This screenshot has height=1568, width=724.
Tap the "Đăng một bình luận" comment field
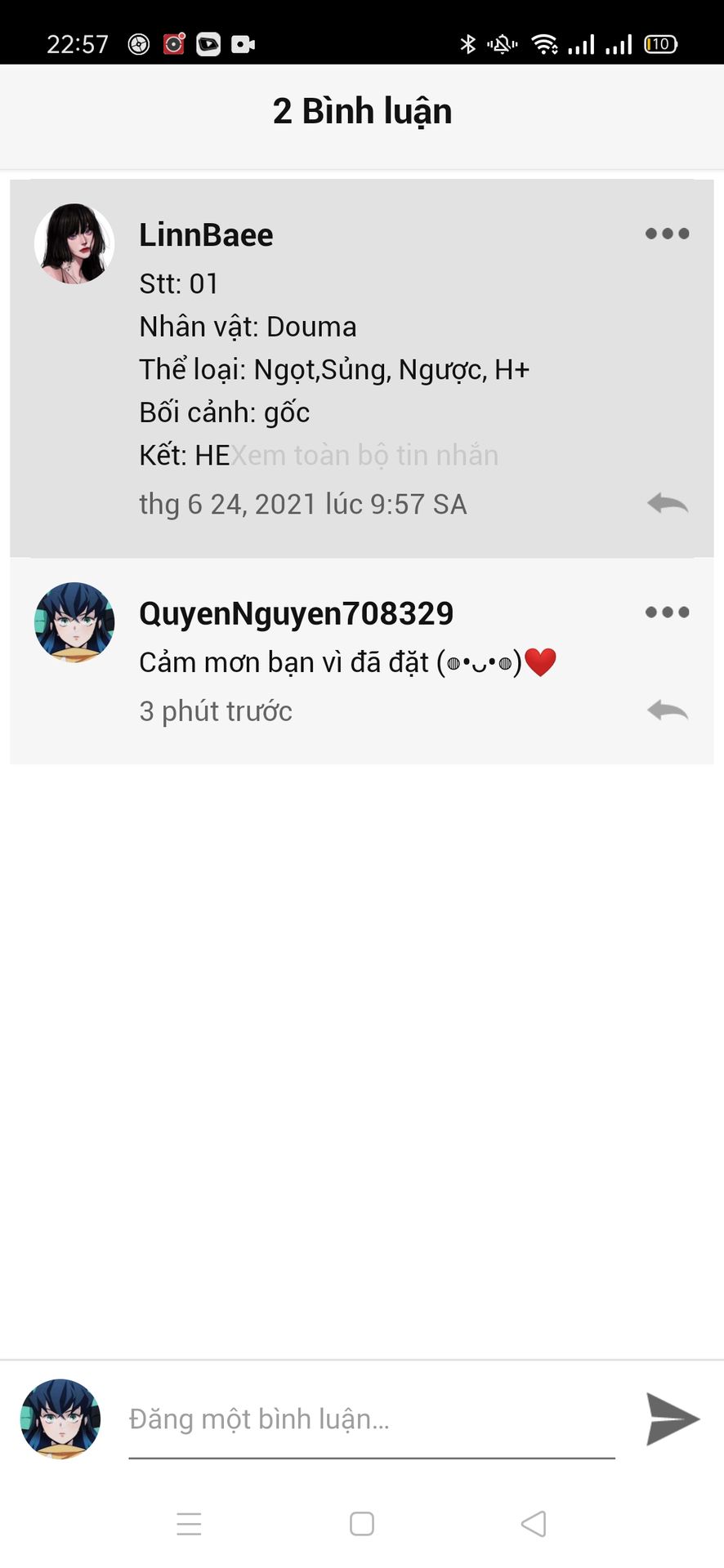(372, 1419)
